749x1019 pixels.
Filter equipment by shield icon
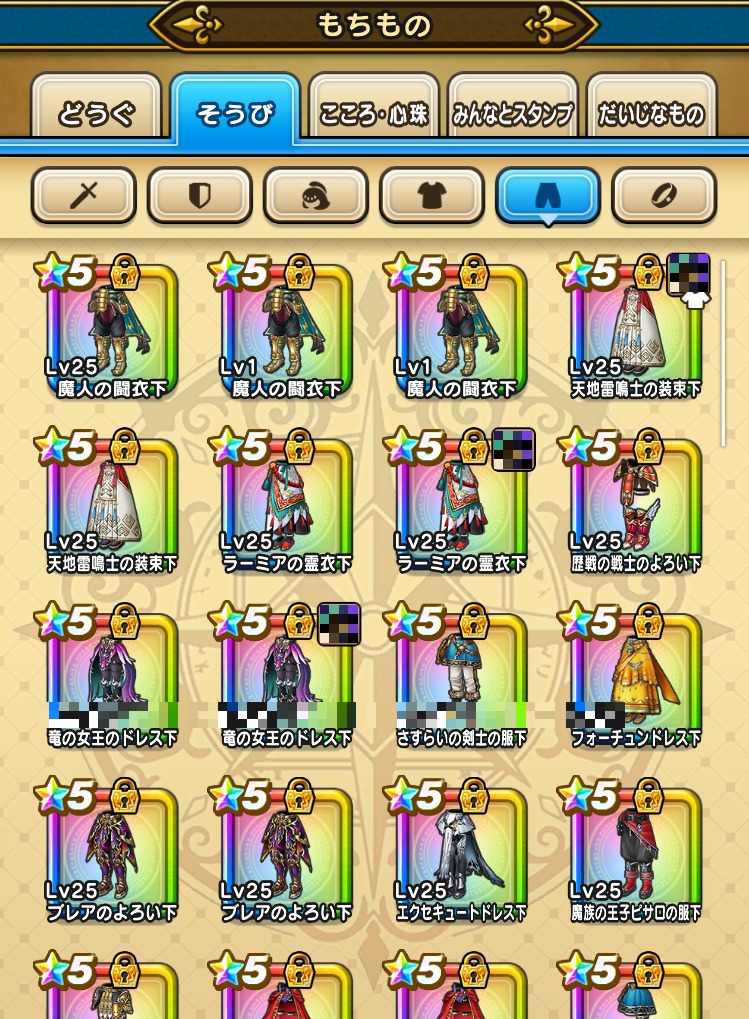[x=199, y=195]
